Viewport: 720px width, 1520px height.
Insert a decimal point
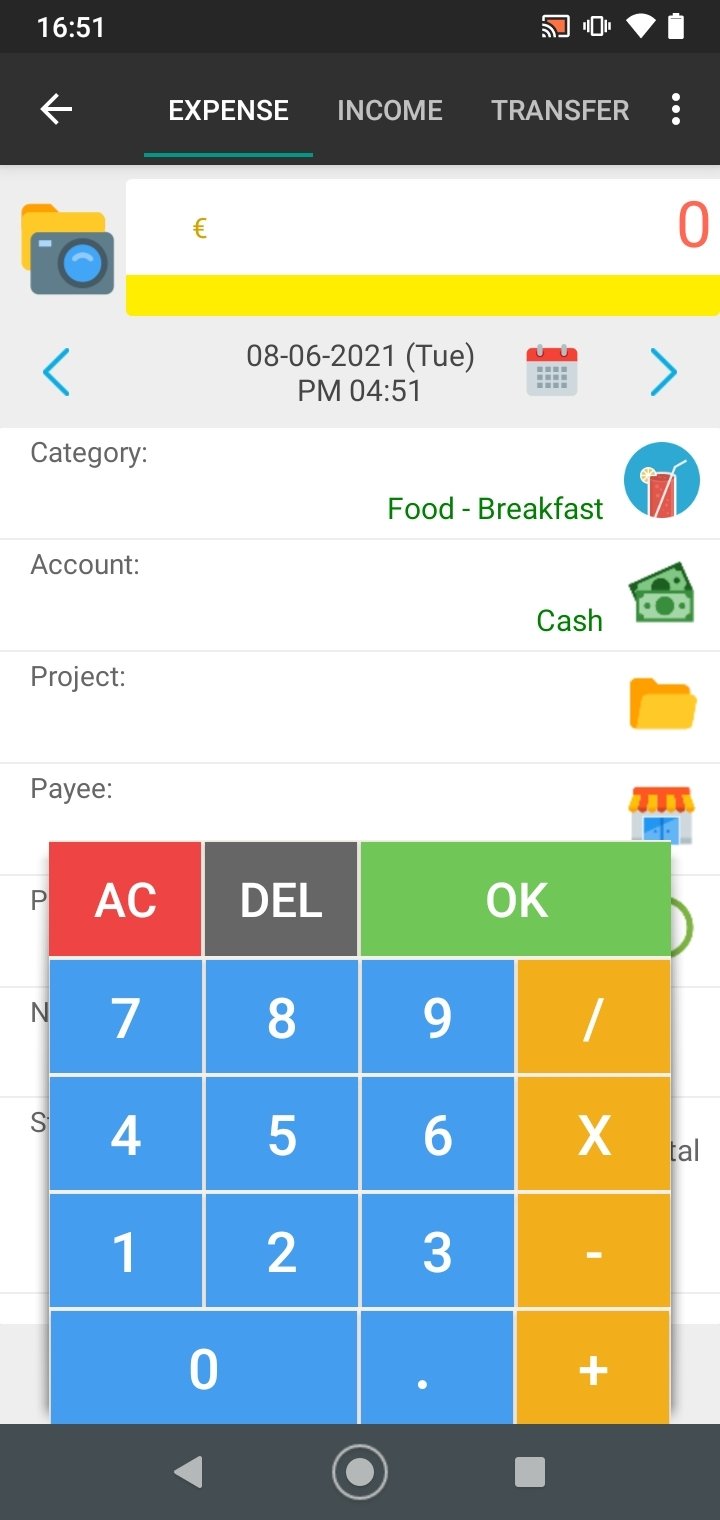pos(437,1368)
